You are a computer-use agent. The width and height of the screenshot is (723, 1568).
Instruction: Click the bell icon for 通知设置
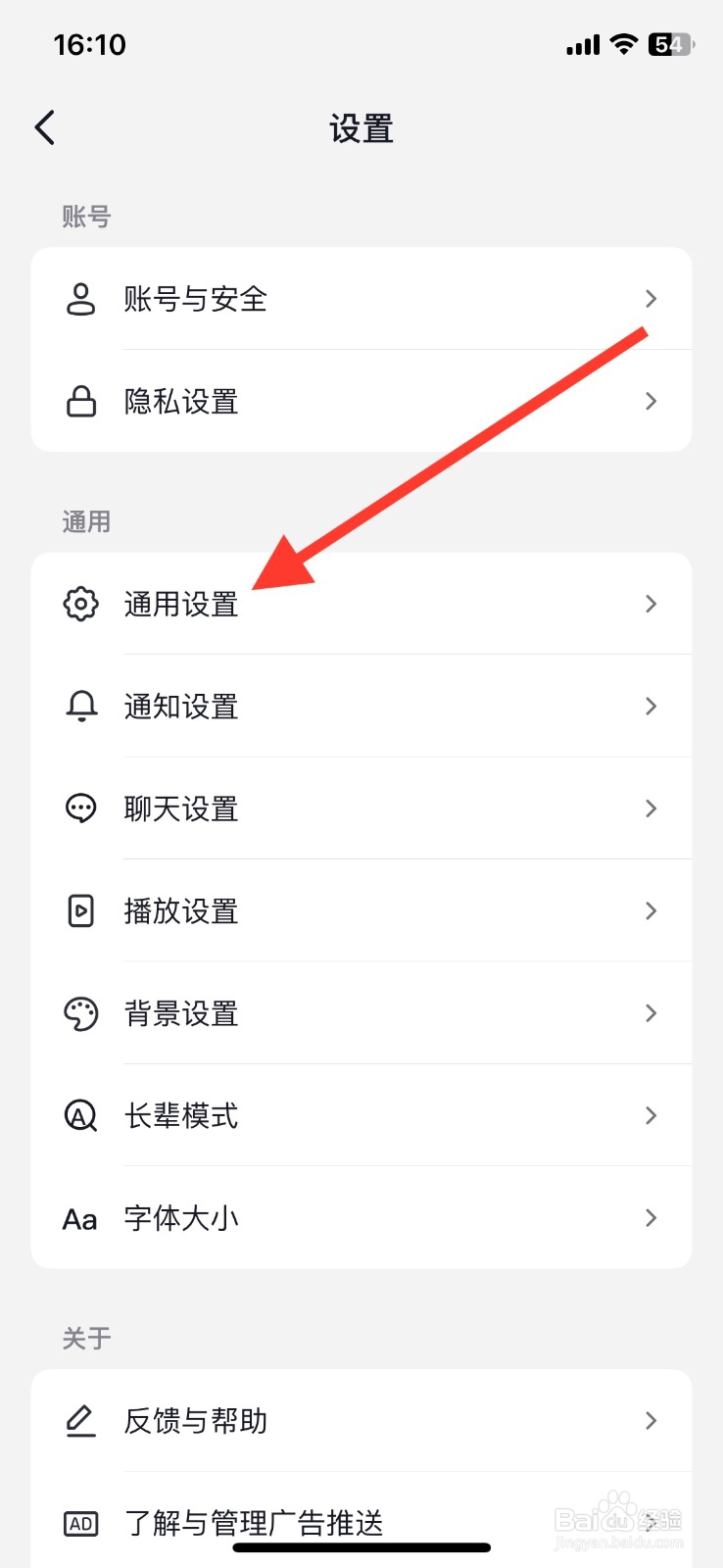tap(80, 706)
